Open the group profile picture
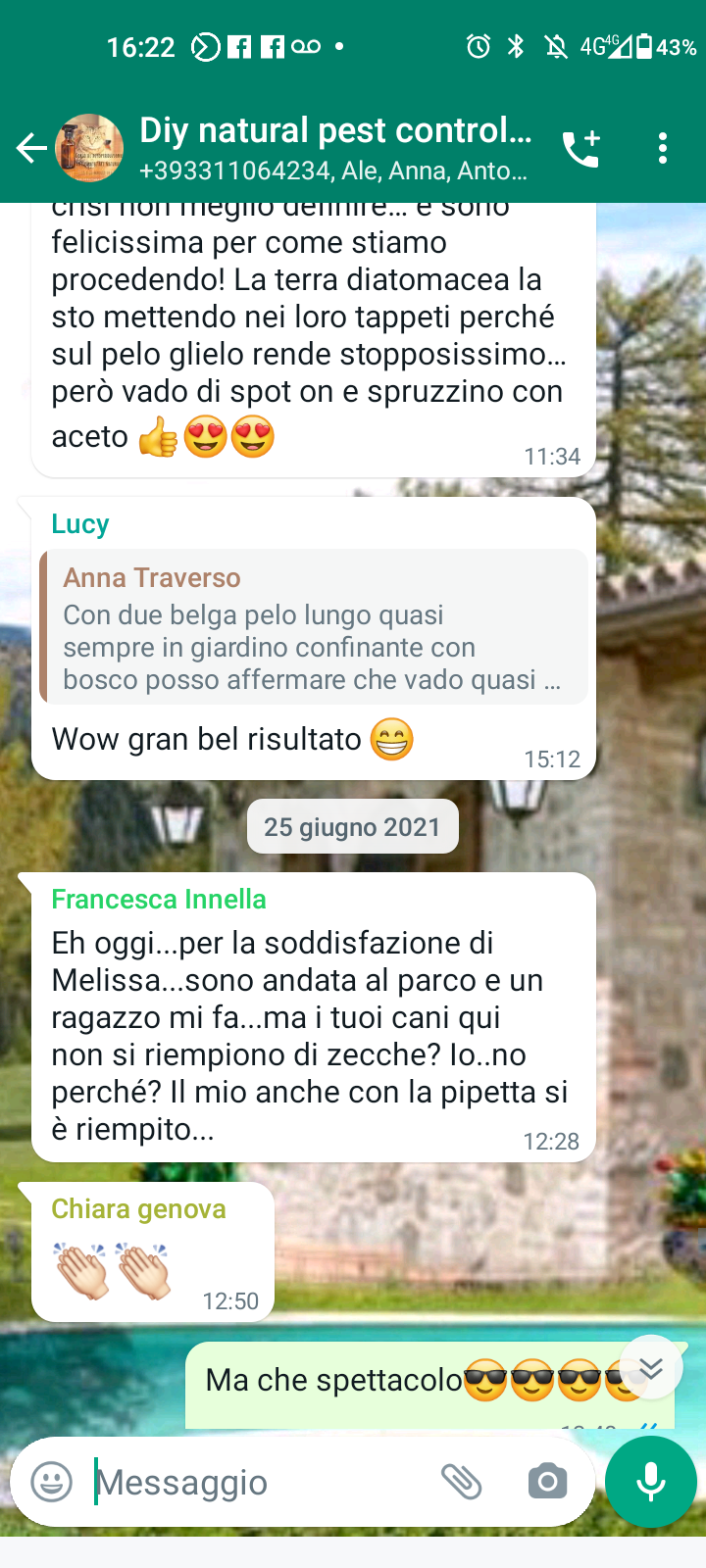The height and width of the screenshot is (1568, 706). click(x=89, y=148)
